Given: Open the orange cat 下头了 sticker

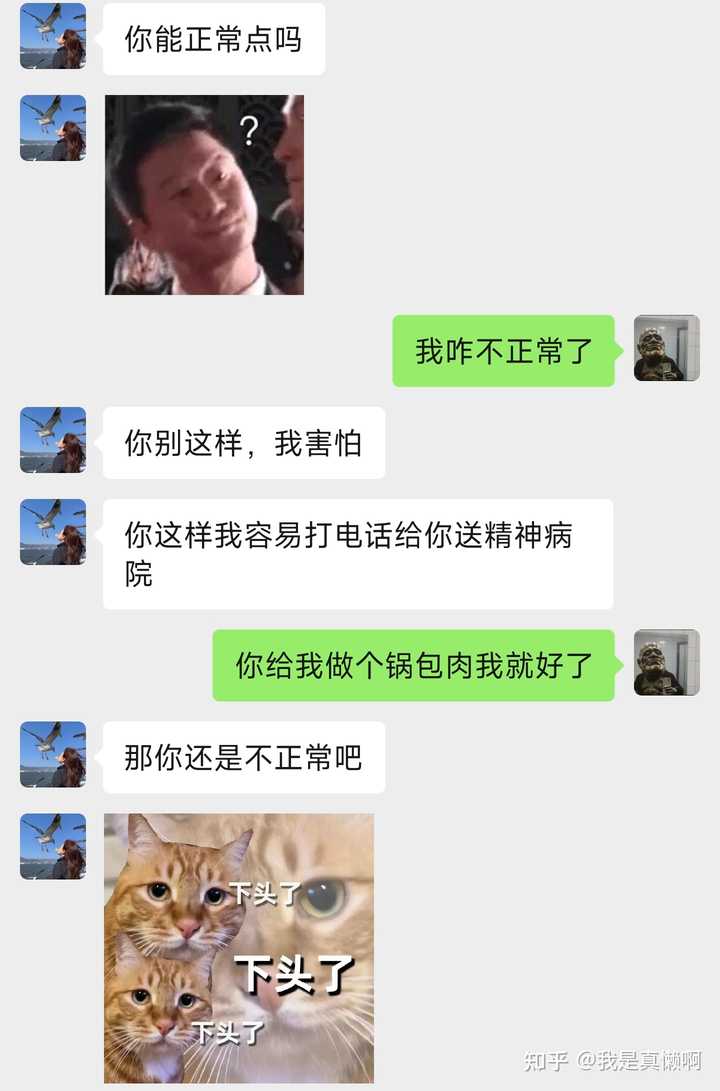Looking at the screenshot, I should tap(239, 948).
